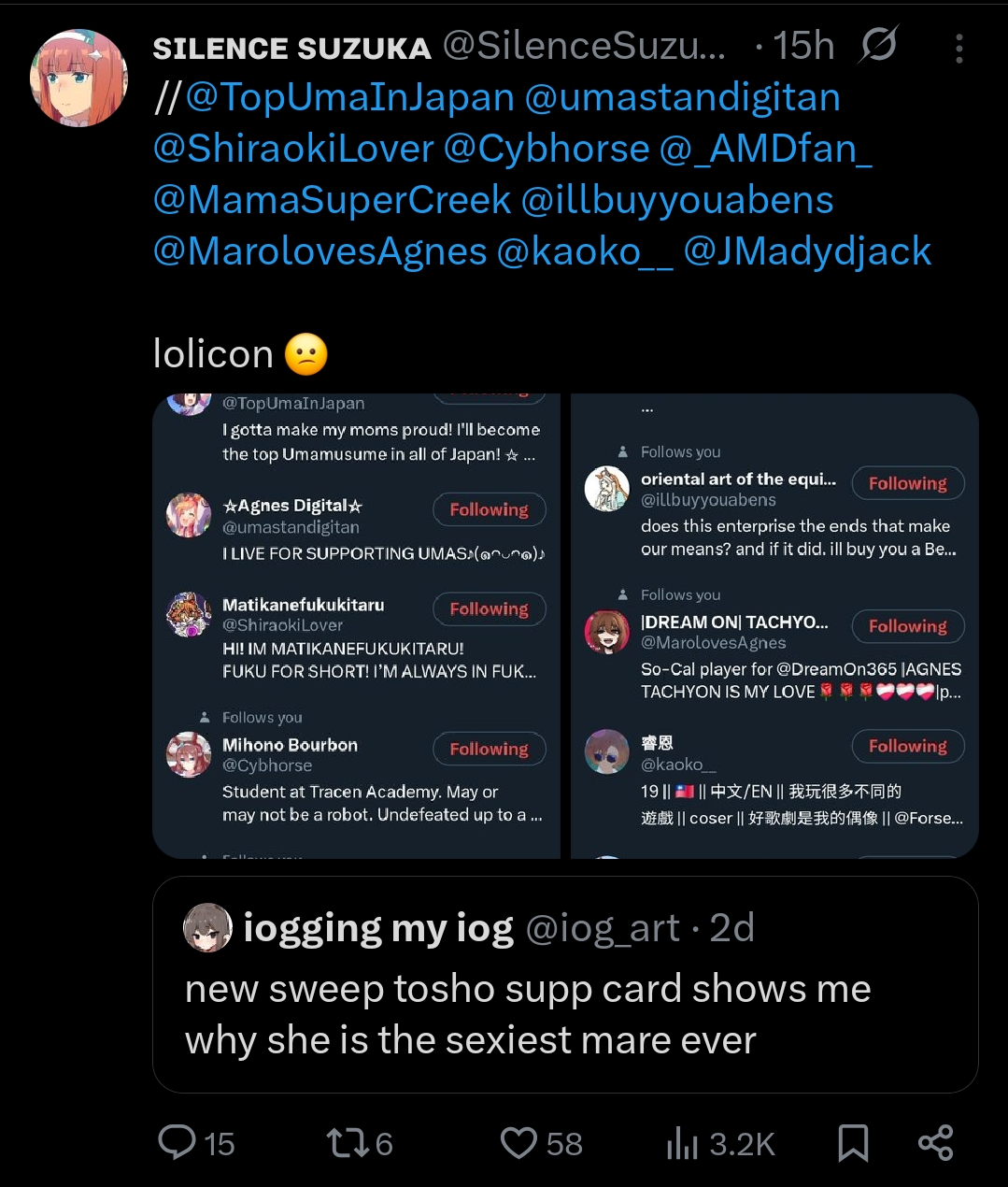Reply to SILENCE SUZUKA's post
The image size is (1008, 1187).
[177, 1142]
